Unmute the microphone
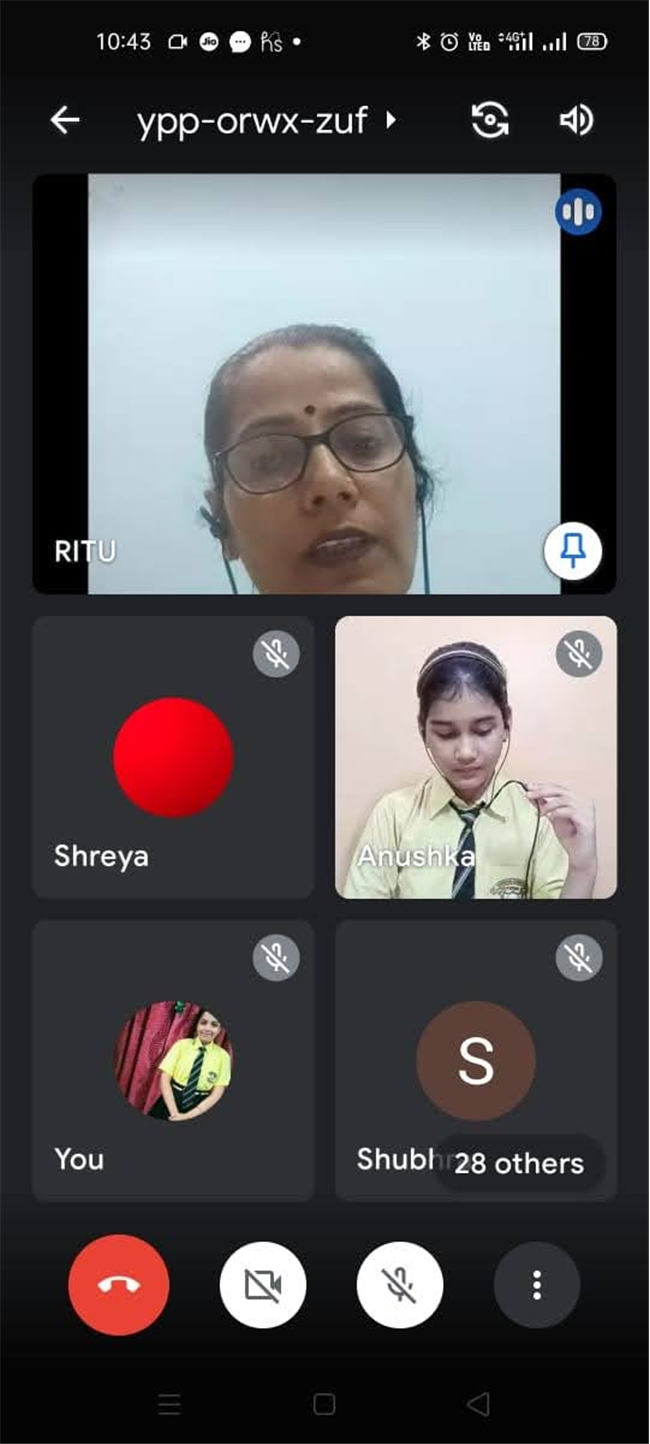This screenshot has width=650, height=1444. [x=400, y=1285]
